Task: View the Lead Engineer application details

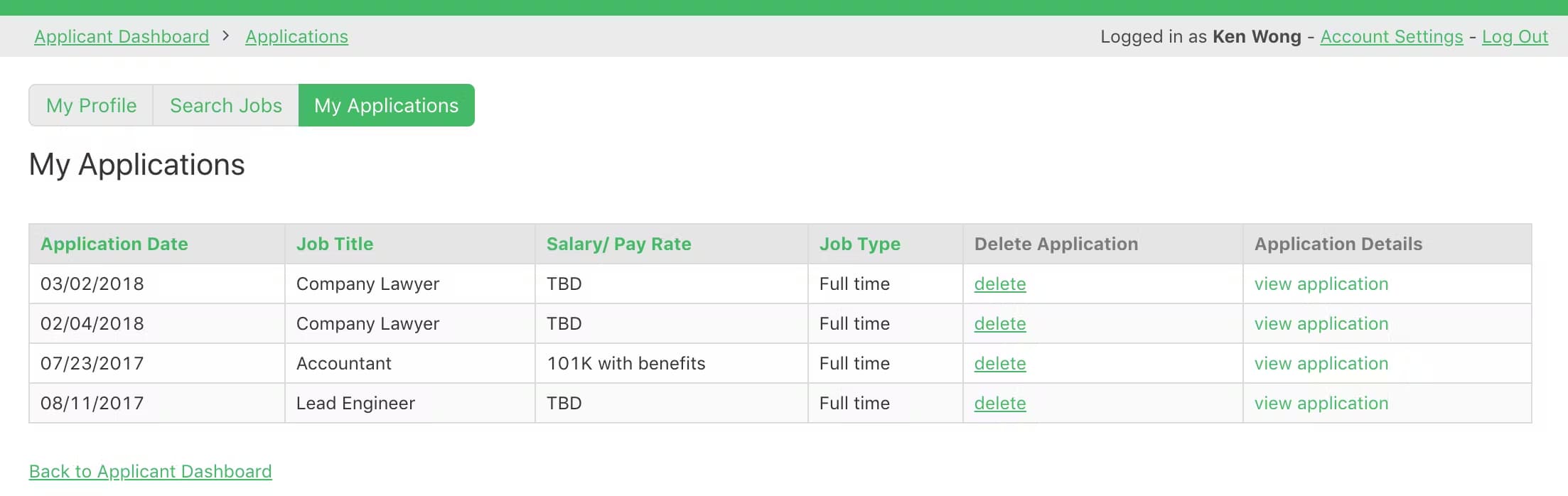Action: pos(1321,403)
